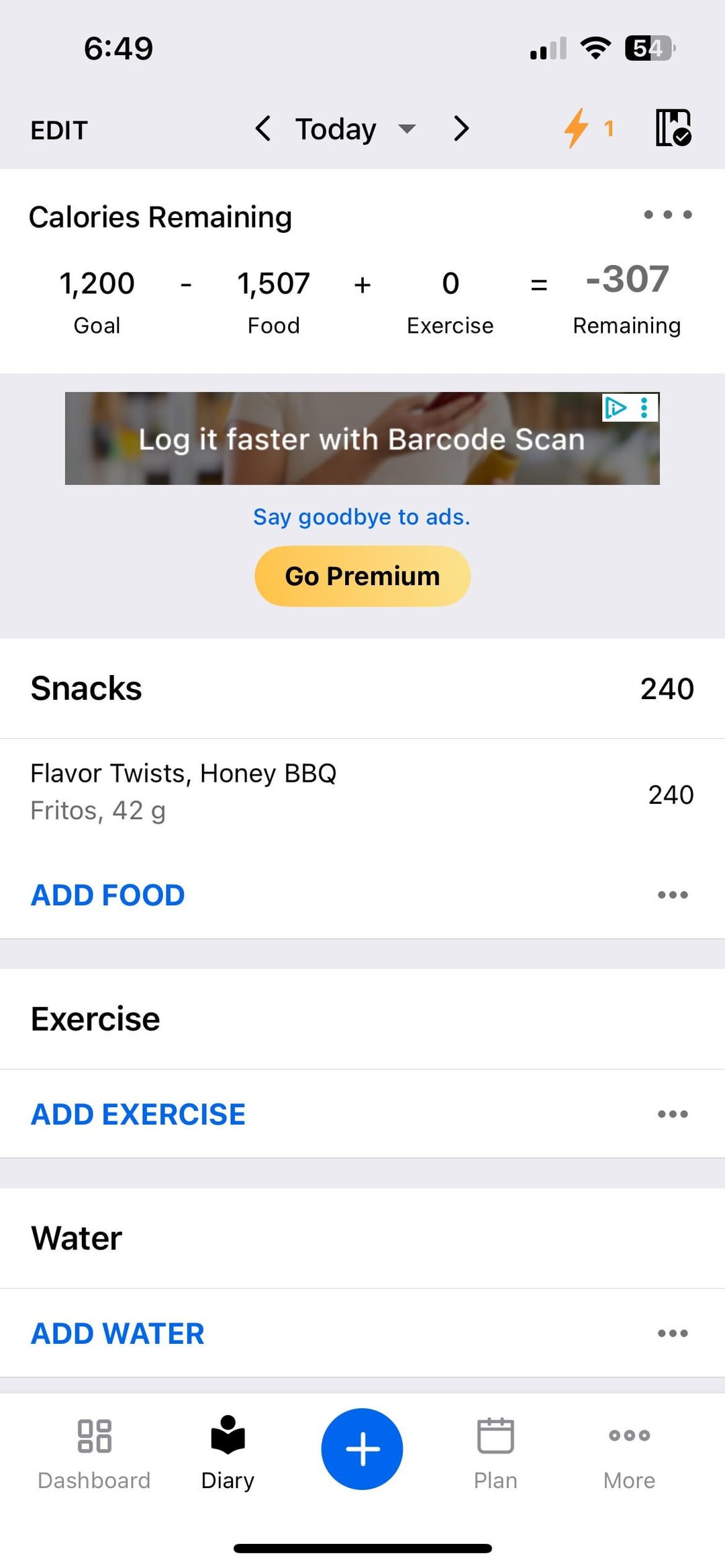This screenshot has width=725, height=1568.
Task: Open the Barcode Scan ad banner
Action: tap(361, 439)
